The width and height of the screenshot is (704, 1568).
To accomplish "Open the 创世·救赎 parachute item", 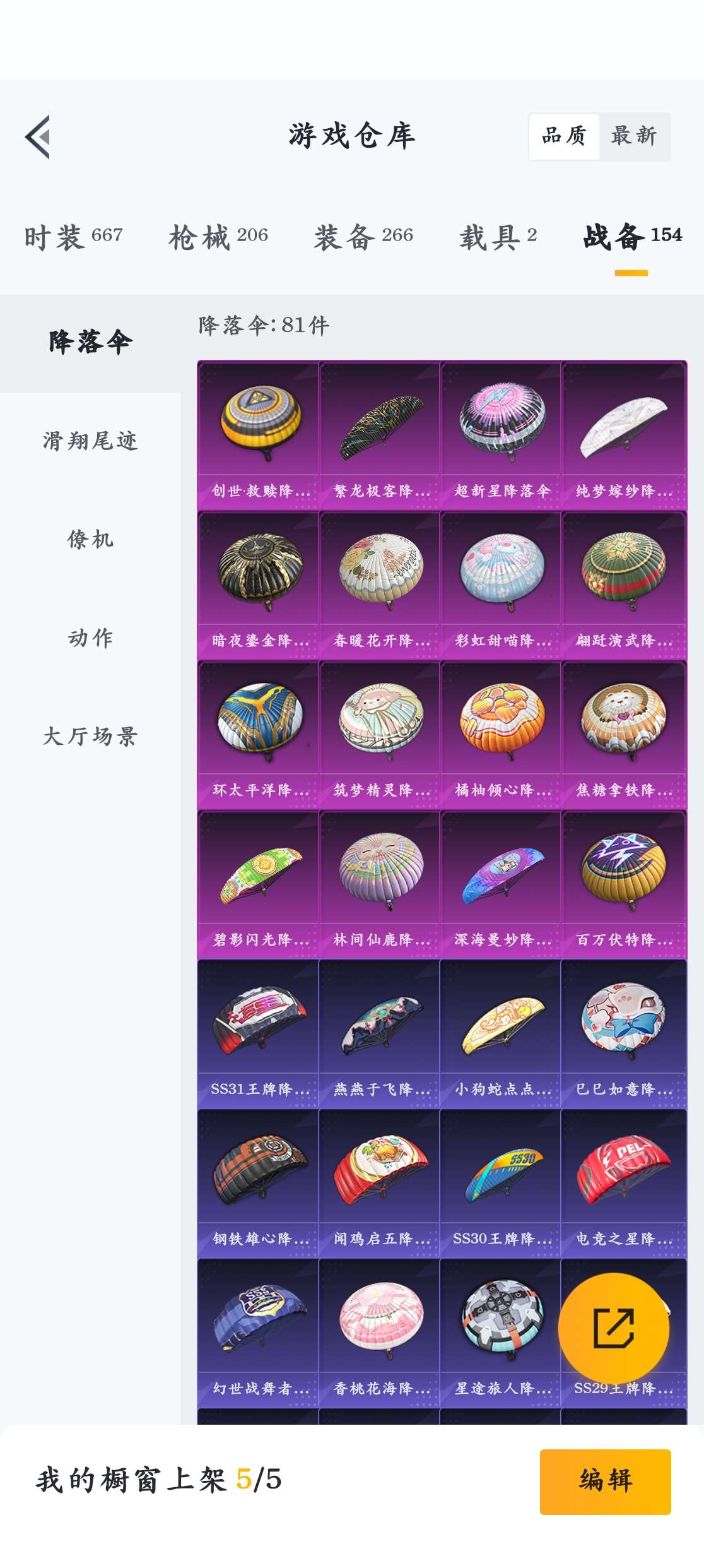I will pyautogui.click(x=258, y=434).
